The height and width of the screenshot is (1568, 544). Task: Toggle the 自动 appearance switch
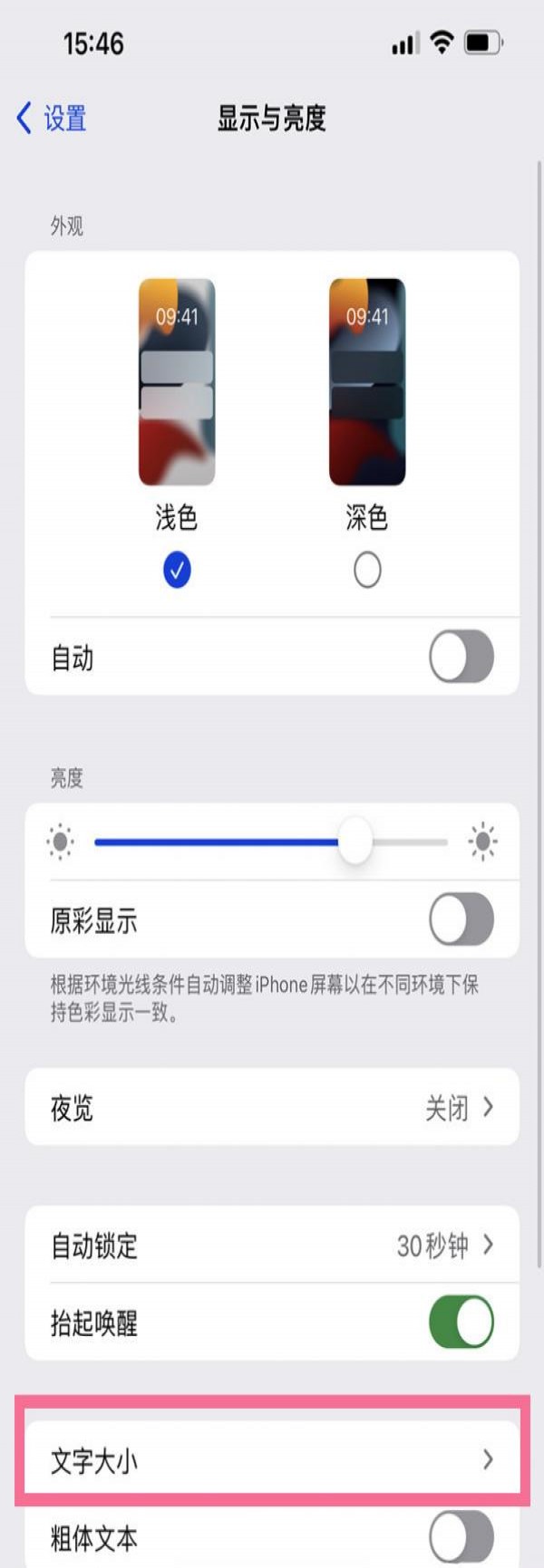[461, 657]
